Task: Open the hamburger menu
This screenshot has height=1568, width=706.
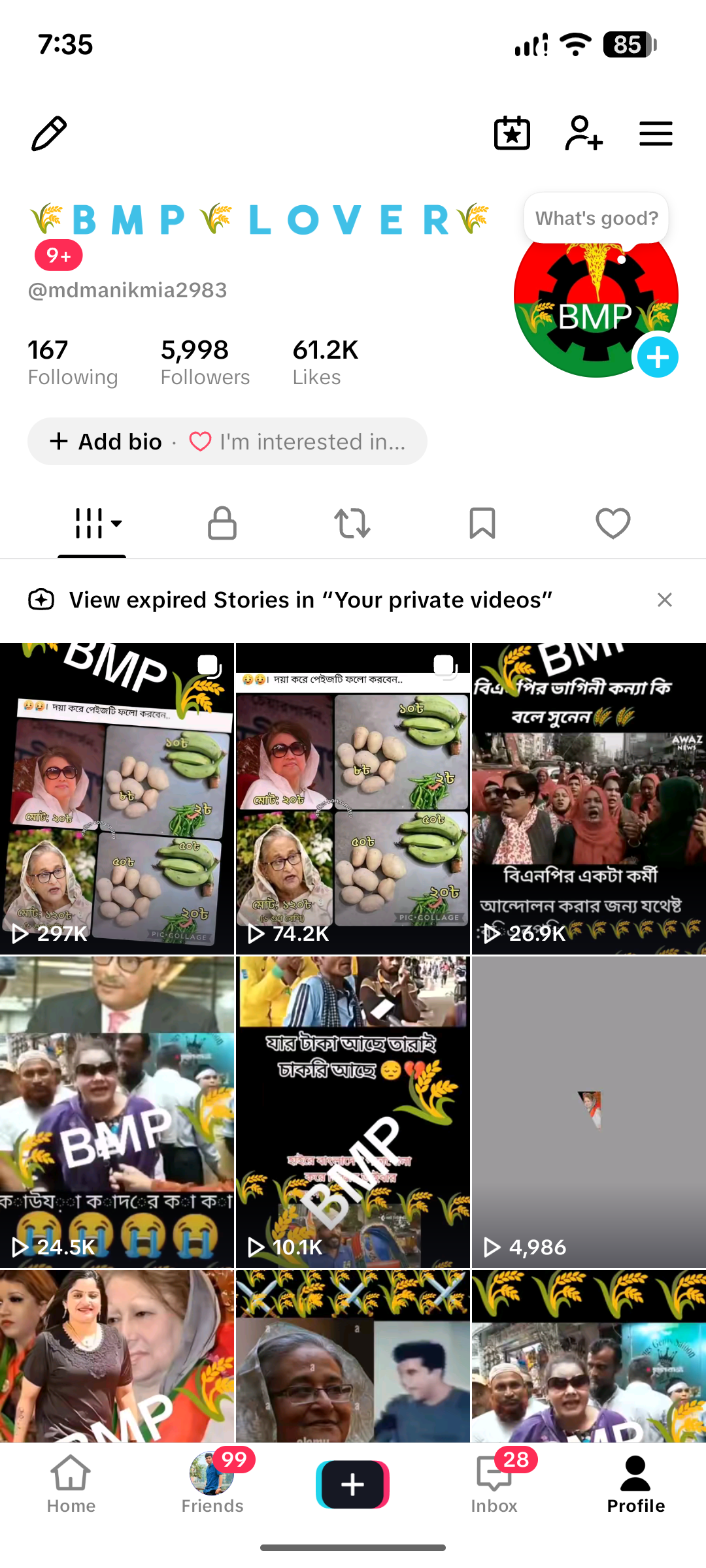Action: [656, 133]
